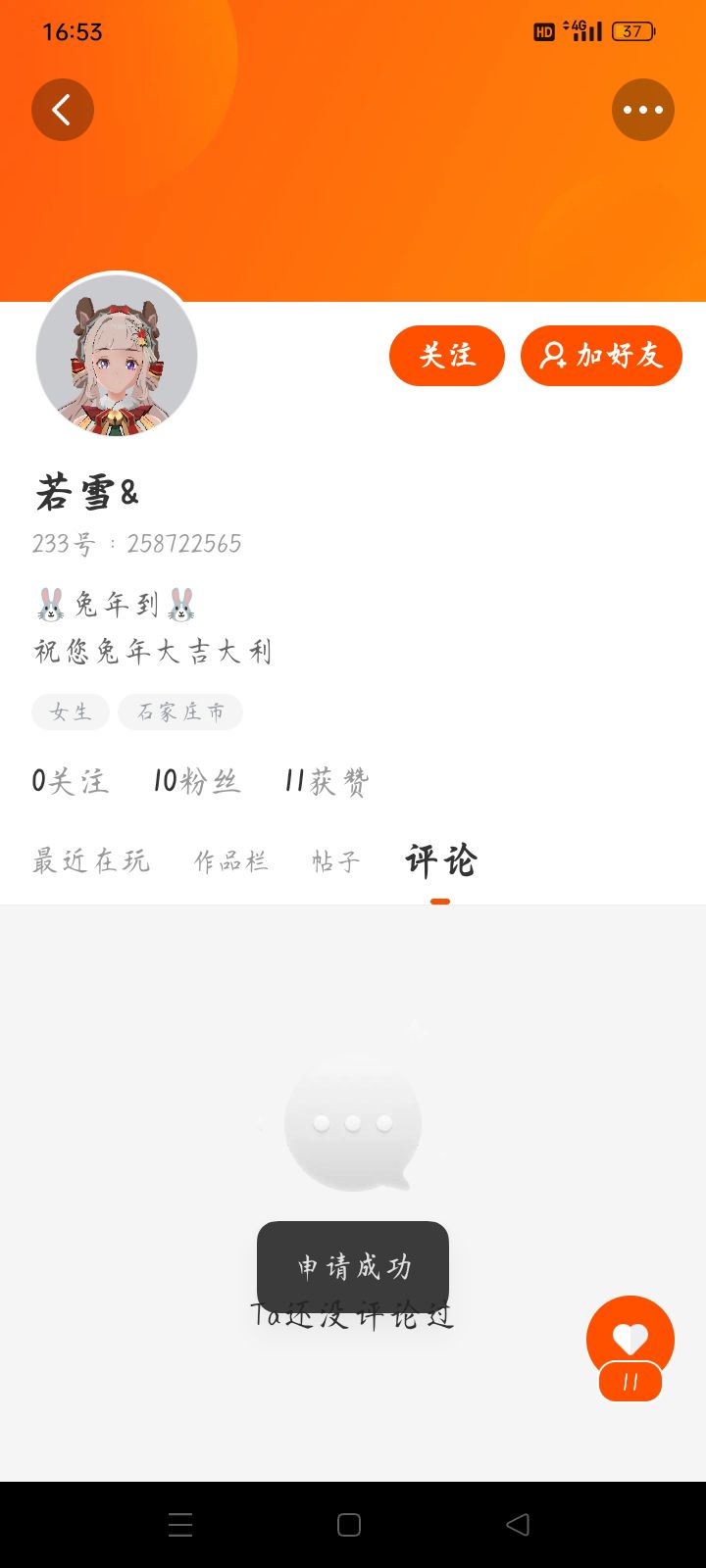Go back using the top-left arrow
The height and width of the screenshot is (1568, 706).
click(x=62, y=110)
